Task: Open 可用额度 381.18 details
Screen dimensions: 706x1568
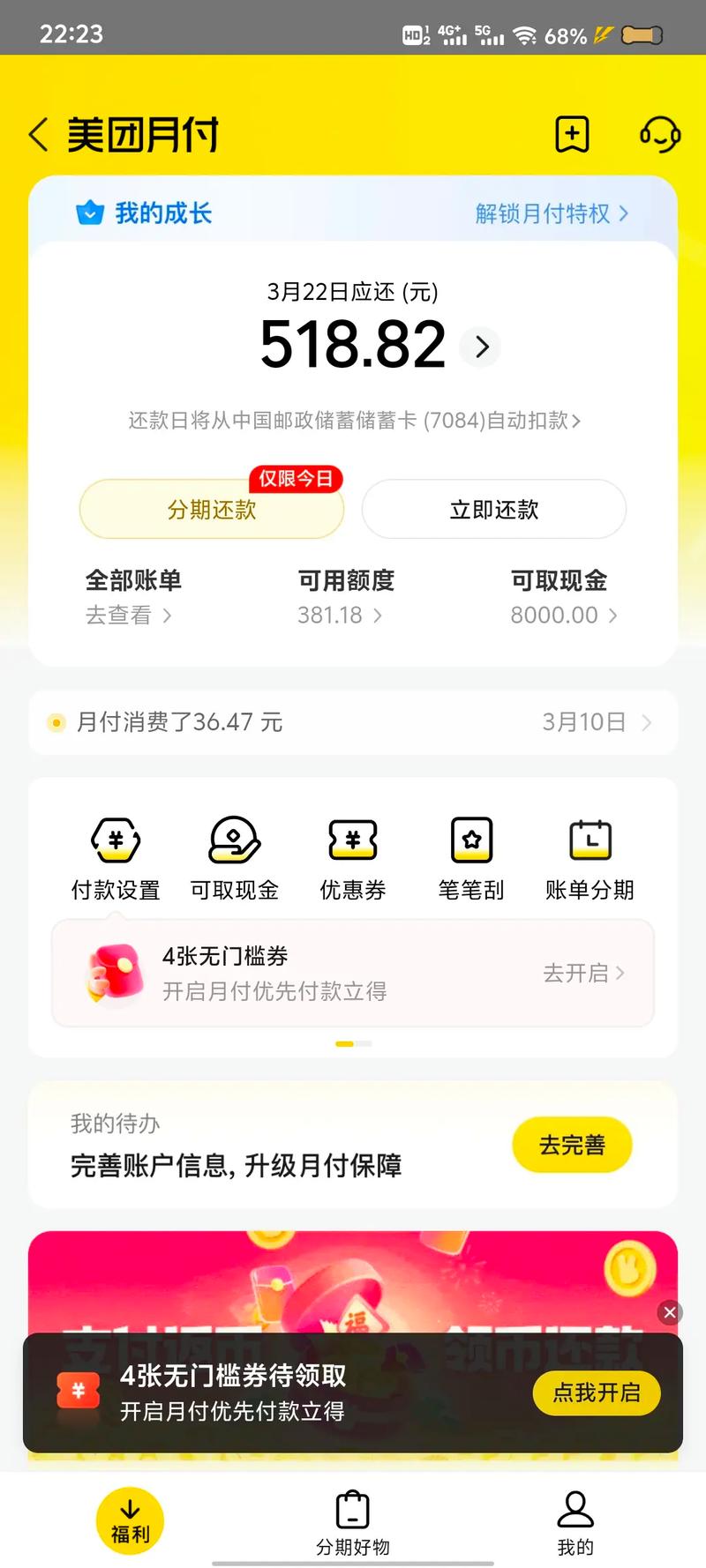Action: tap(340, 615)
